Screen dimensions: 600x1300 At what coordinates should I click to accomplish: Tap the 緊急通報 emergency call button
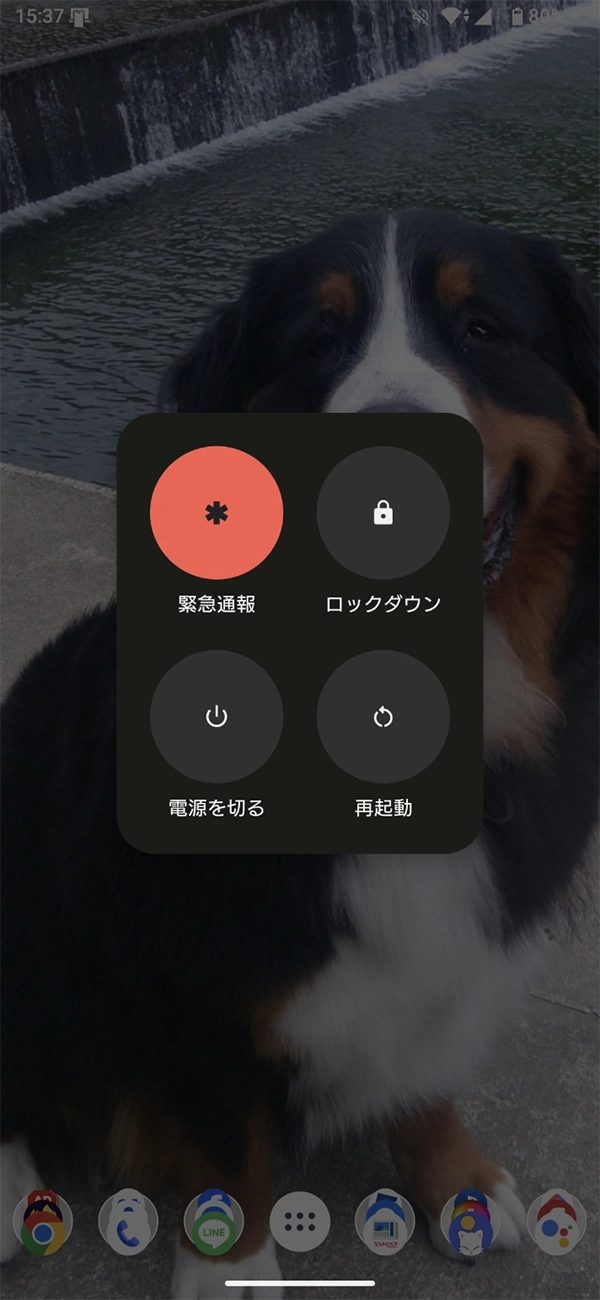click(x=216, y=513)
